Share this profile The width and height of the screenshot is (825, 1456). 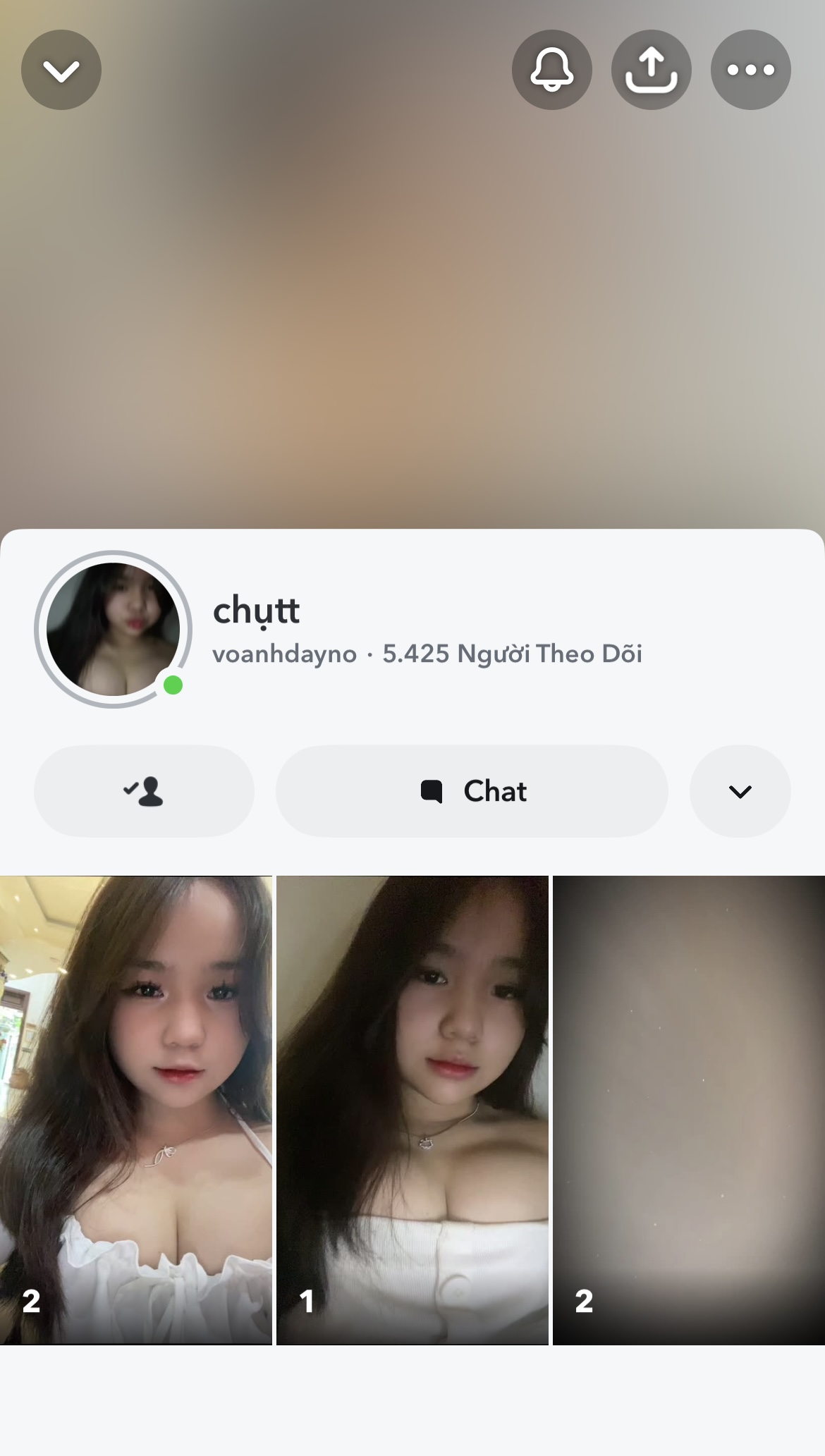(x=651, y=70)
